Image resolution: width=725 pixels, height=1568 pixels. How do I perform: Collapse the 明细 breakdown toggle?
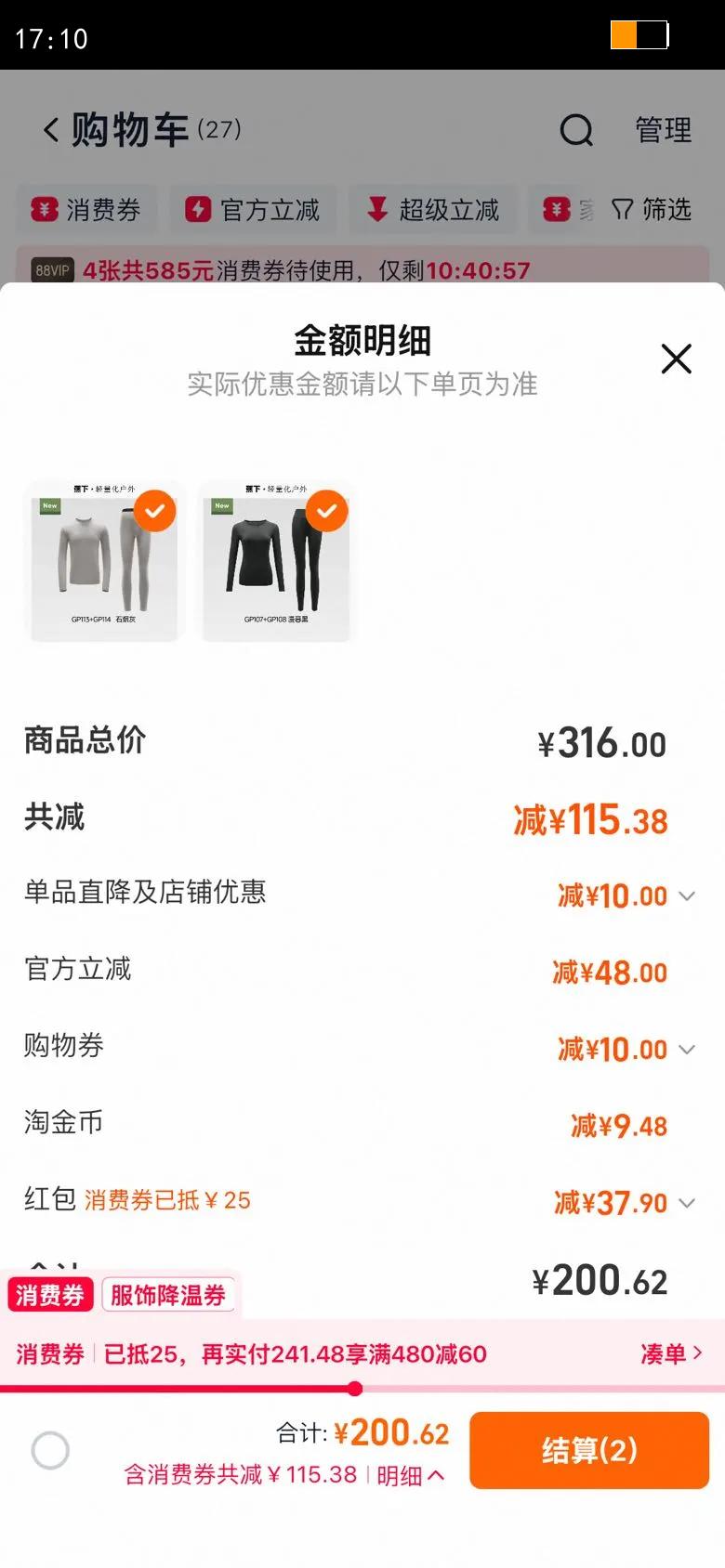point(410,1475)
